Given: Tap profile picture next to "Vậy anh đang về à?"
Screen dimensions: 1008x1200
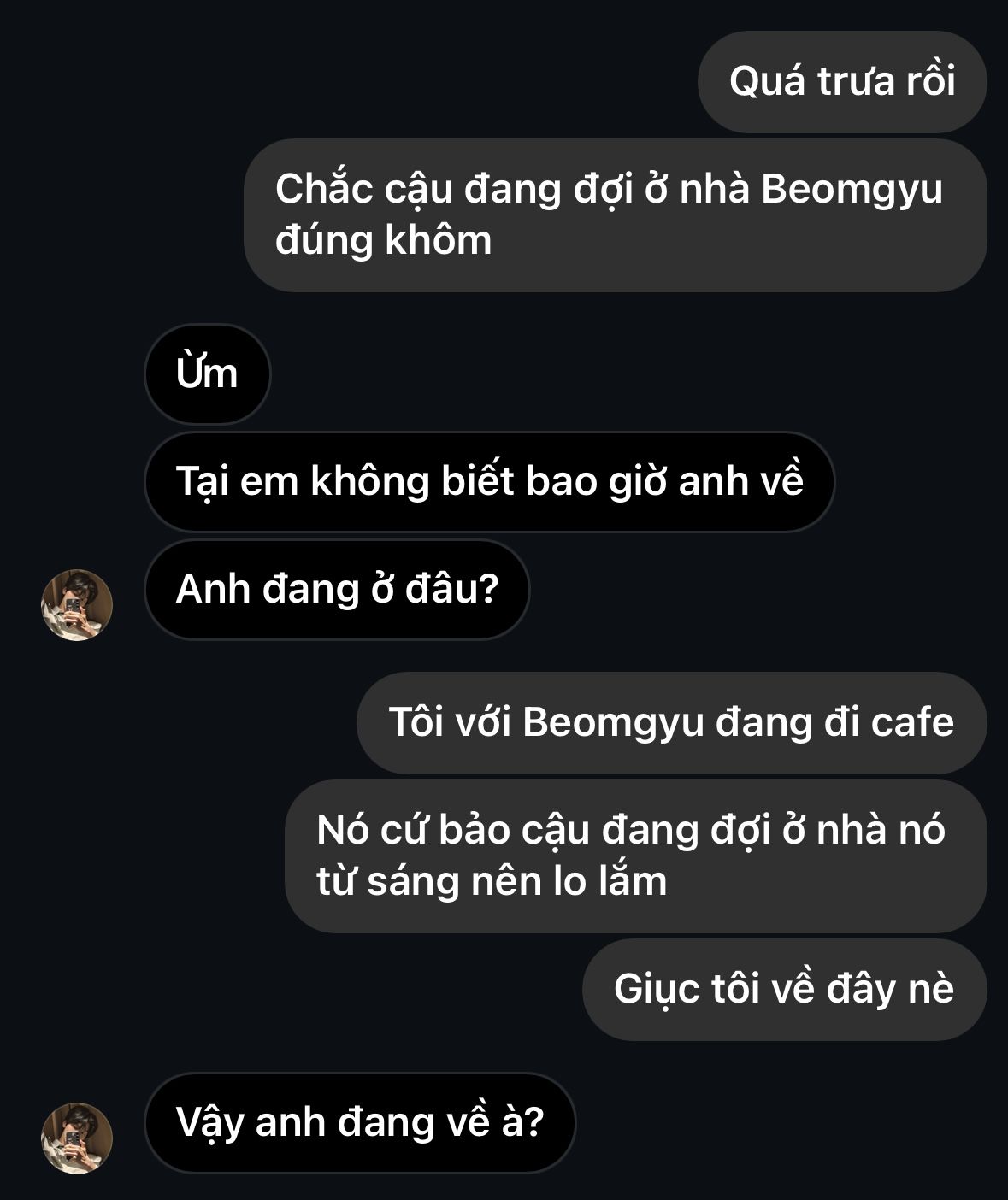Looking at the screenshot, I should (x=77, y=1138).
